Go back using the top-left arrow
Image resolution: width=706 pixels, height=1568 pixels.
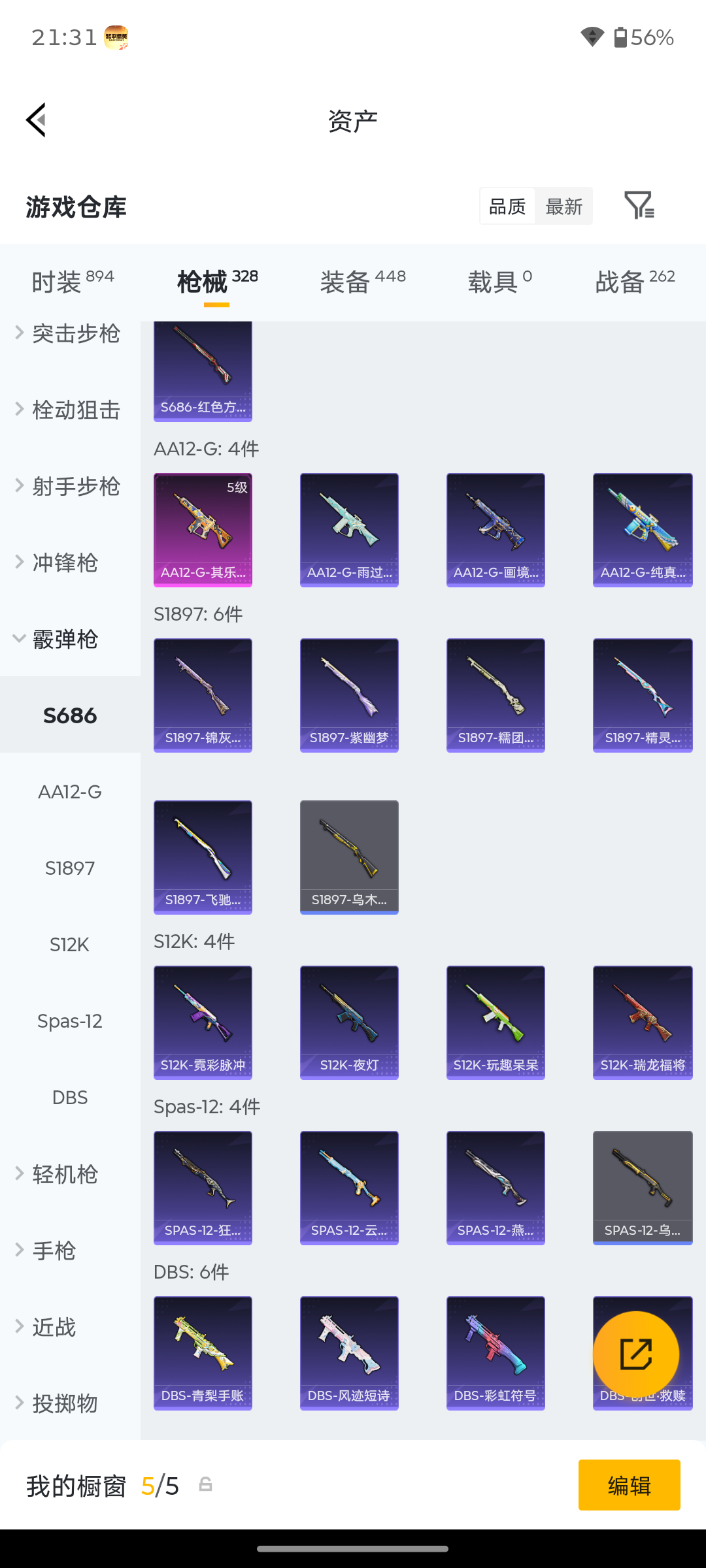click(x=37, y=120)
